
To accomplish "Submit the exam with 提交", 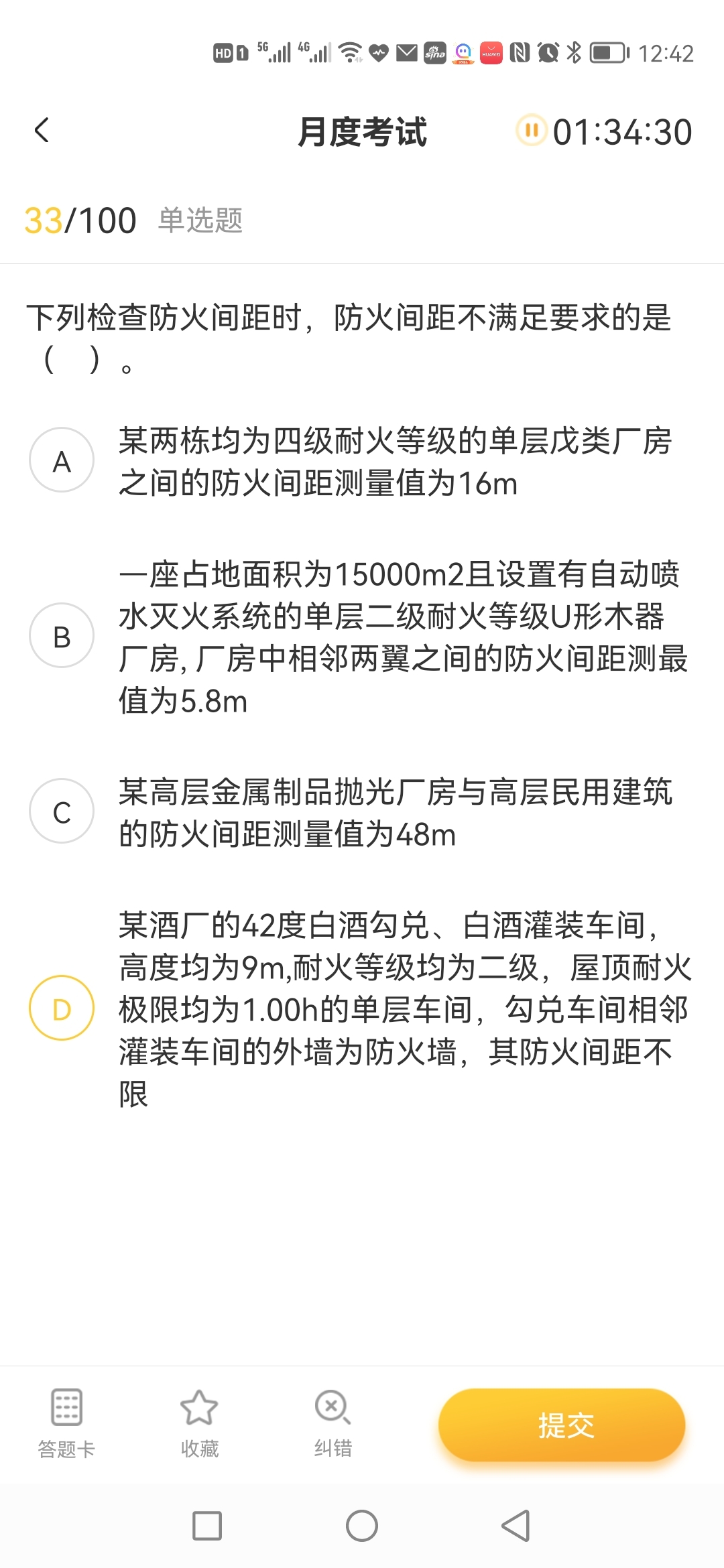I will tap(562, 1425).
